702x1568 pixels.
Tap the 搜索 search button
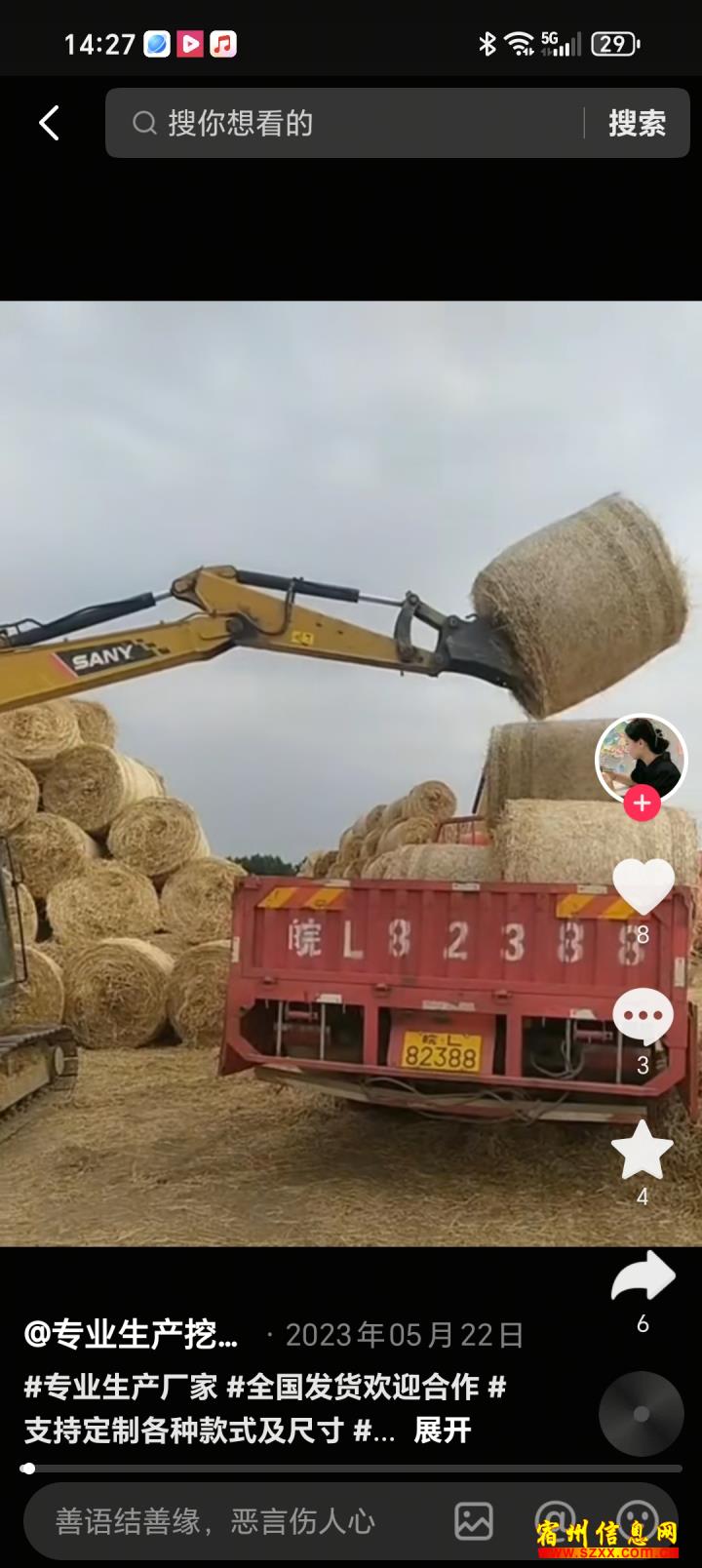(637, 123)
